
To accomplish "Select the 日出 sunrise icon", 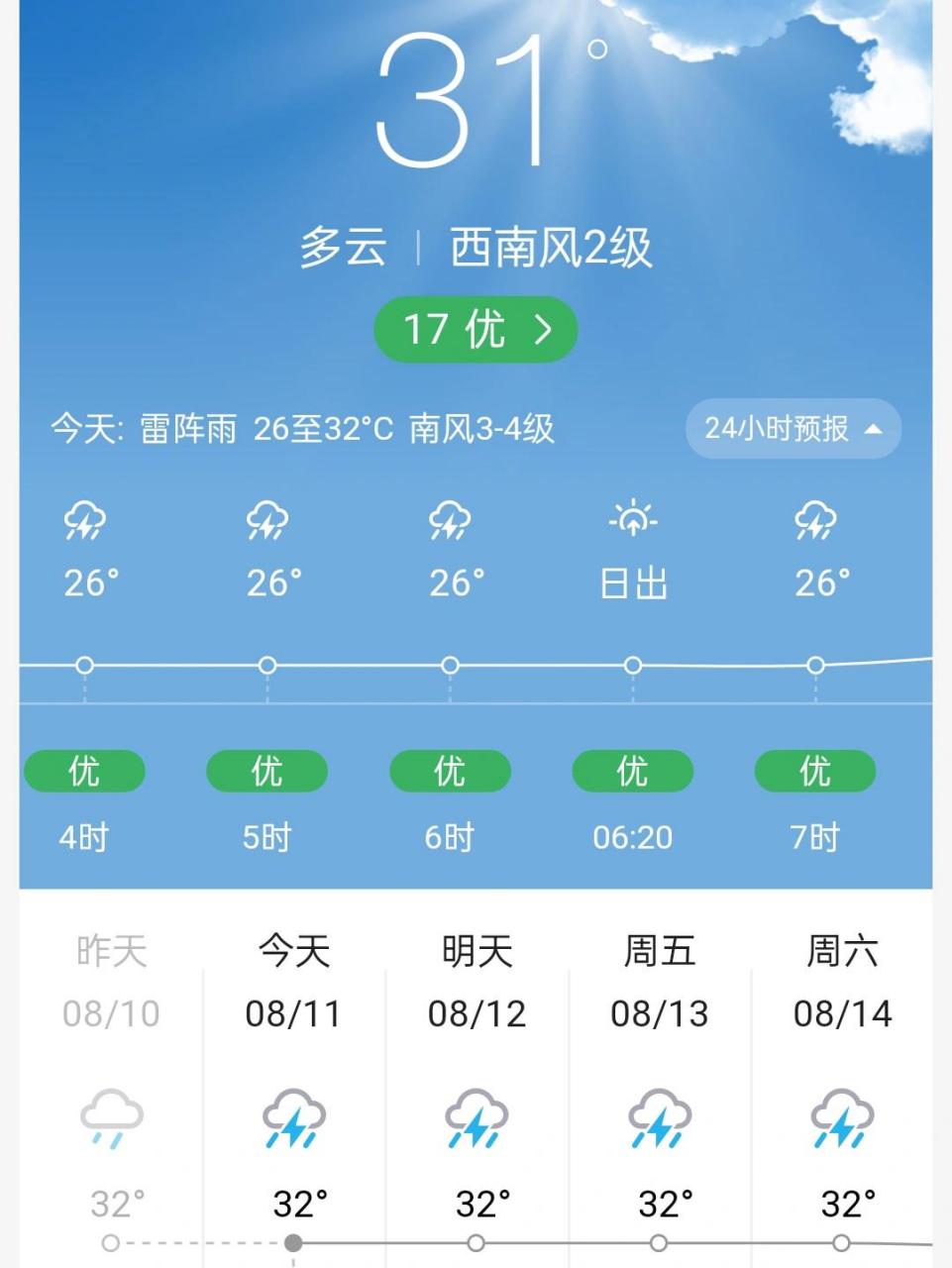I will [633, 520].
